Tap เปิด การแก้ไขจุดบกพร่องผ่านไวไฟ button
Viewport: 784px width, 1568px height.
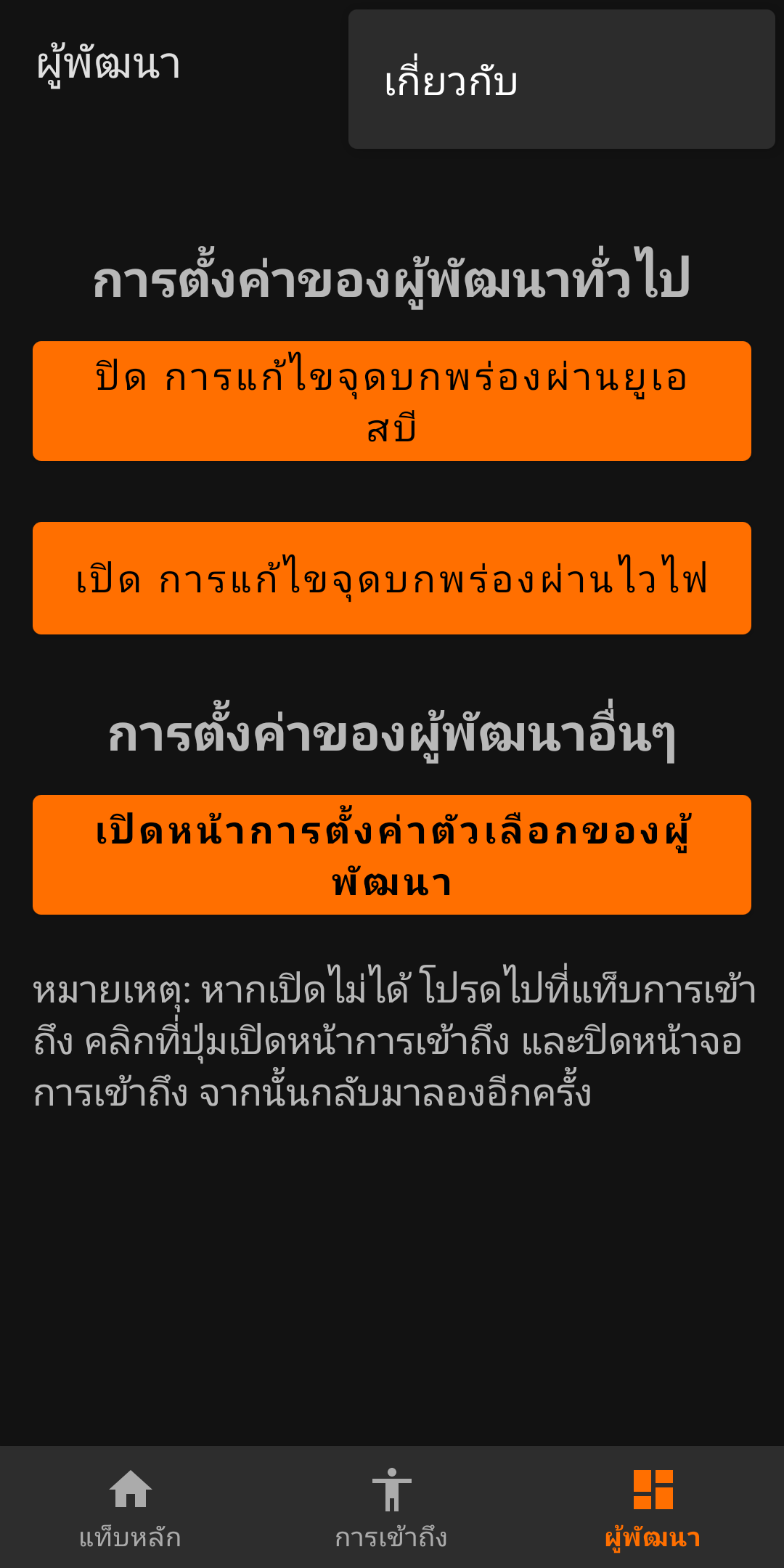(392, 579)
